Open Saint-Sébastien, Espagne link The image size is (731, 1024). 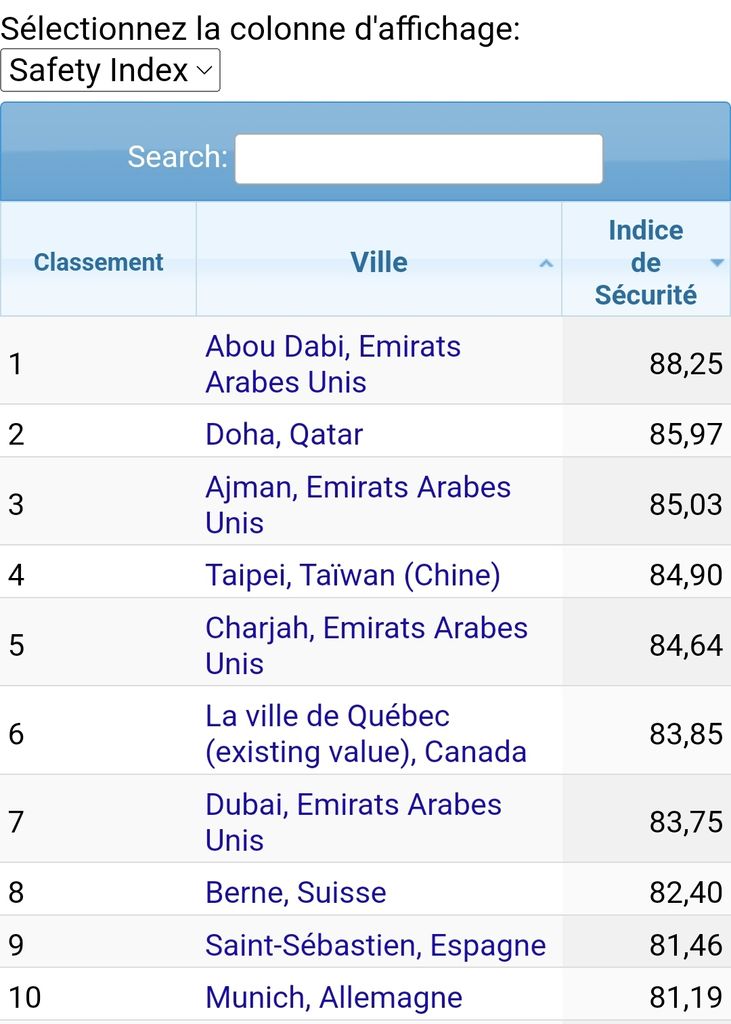(x=375, y=945)
